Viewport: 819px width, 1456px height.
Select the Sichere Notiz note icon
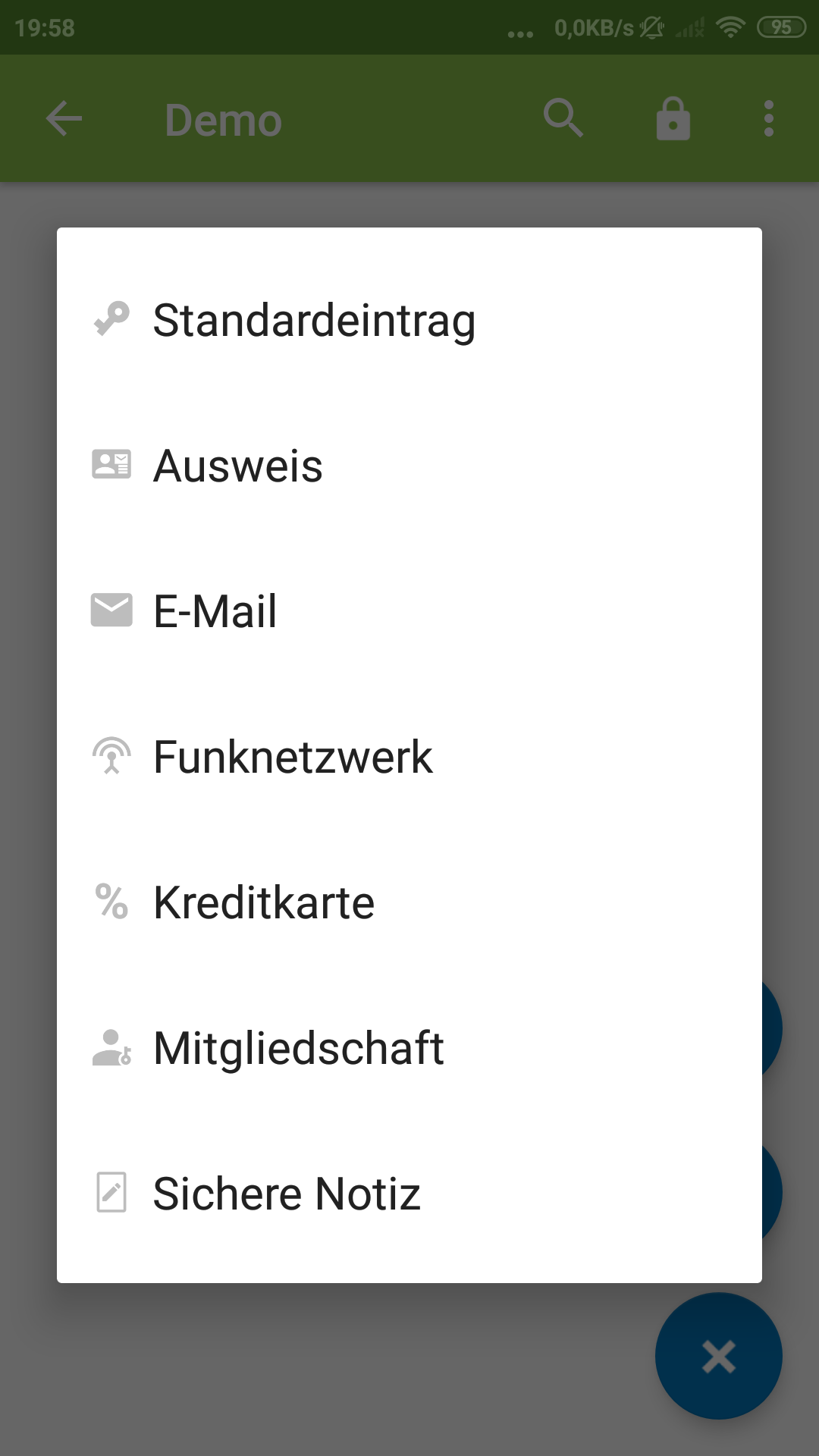click(112, 1192)
